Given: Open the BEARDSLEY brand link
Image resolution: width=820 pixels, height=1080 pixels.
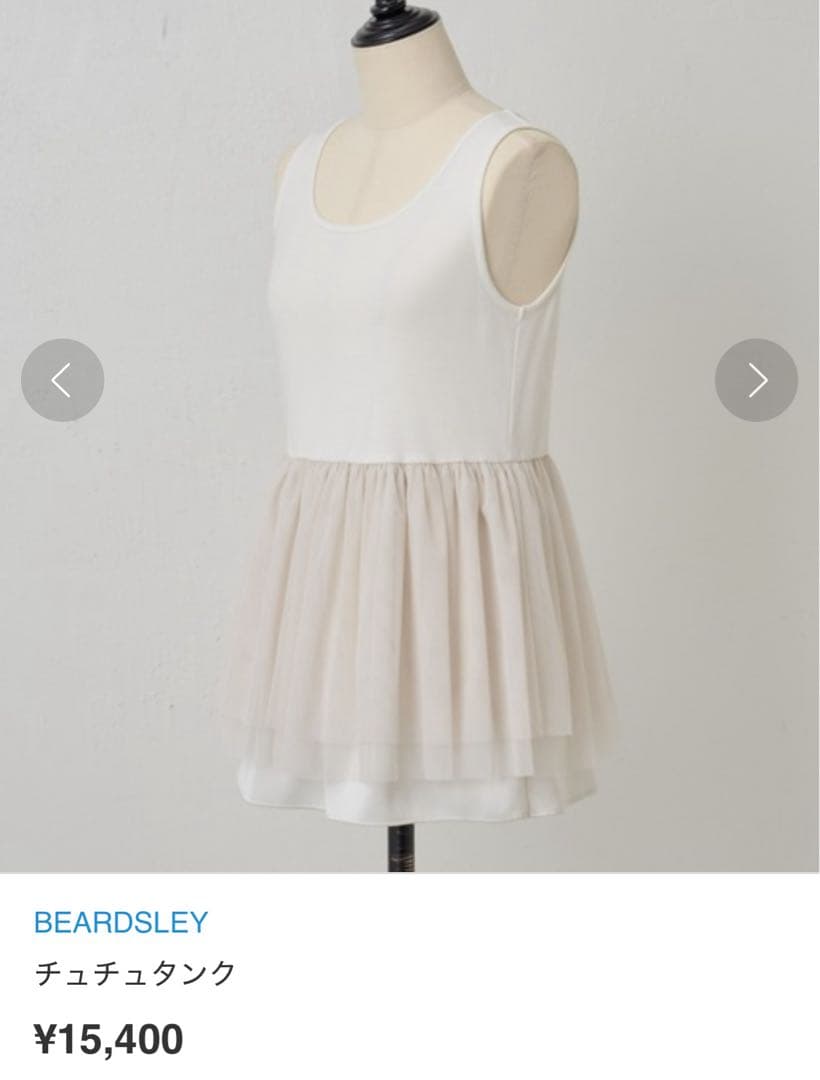Looking at the screenshot, I should pos(121,922).
